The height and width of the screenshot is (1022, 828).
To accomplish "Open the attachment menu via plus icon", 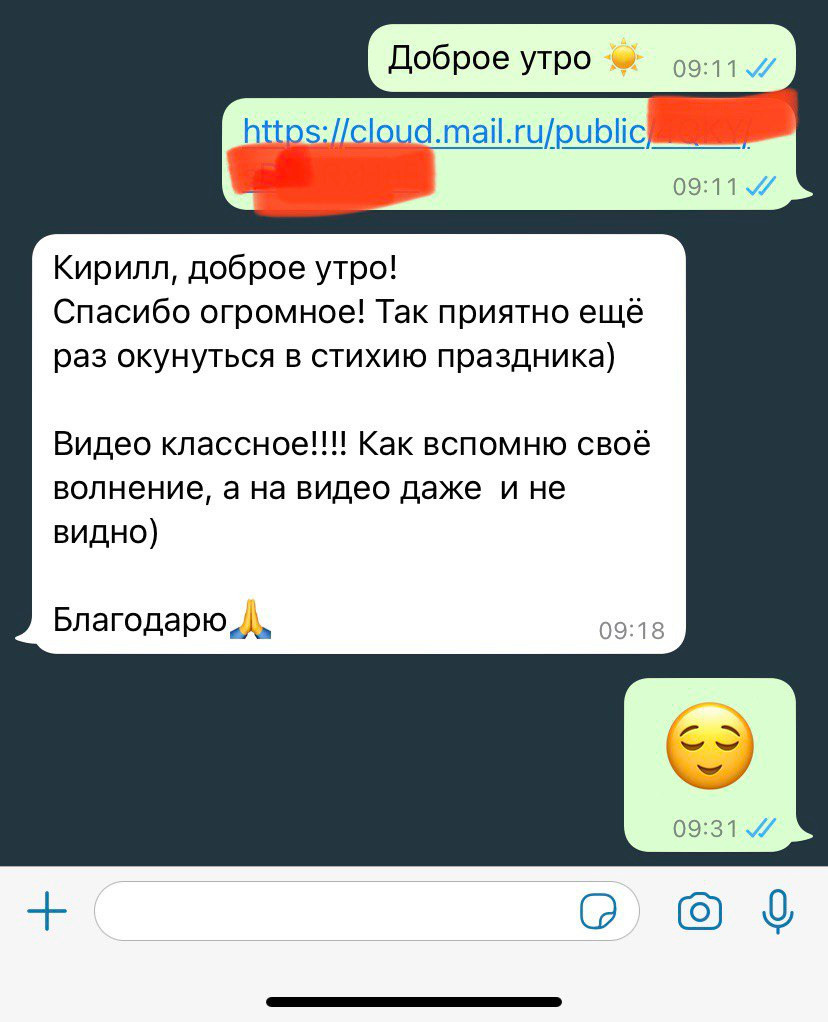I will tap(47, 910).
